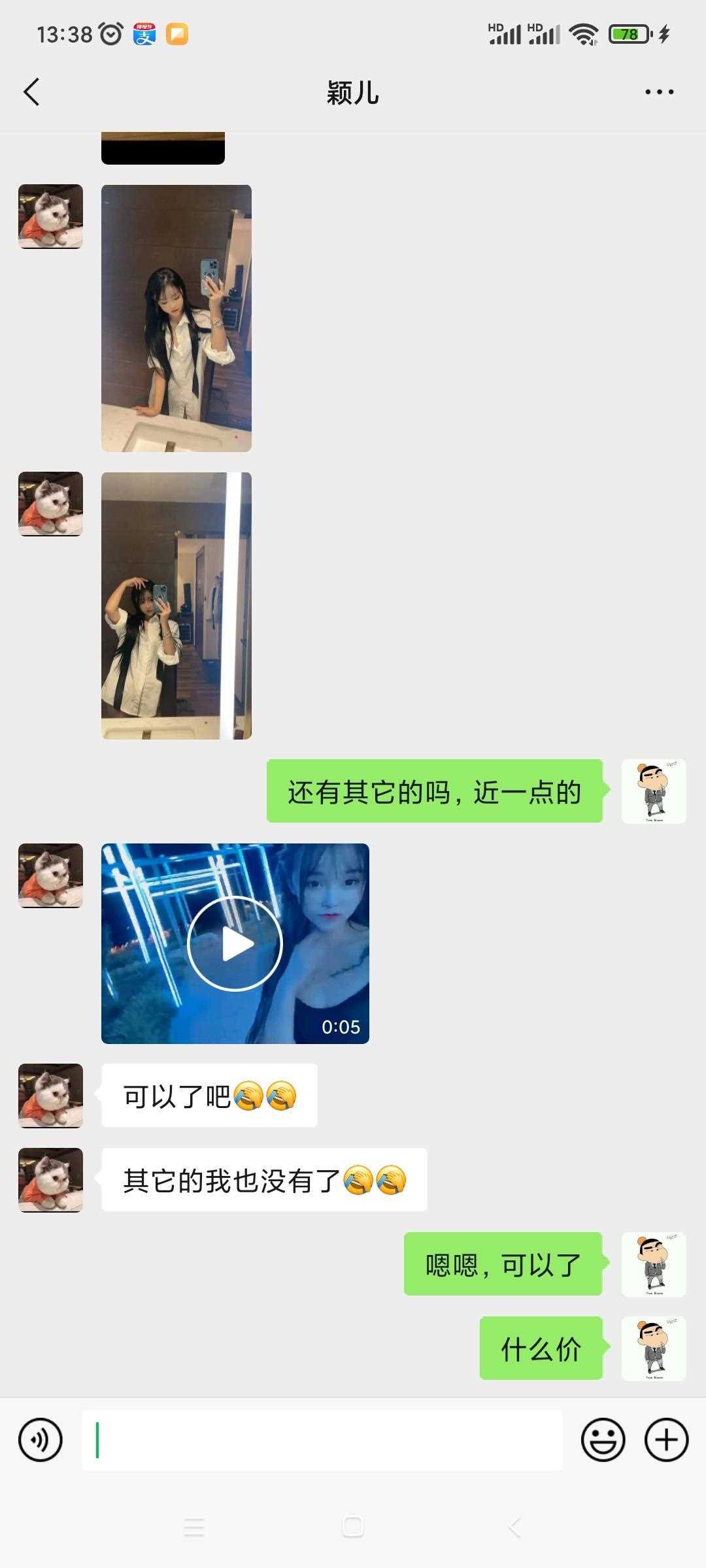Viewport: 706px width, 1568px height.
Task: Play the 0:05 video message
Action: click(x=235, y=943)
